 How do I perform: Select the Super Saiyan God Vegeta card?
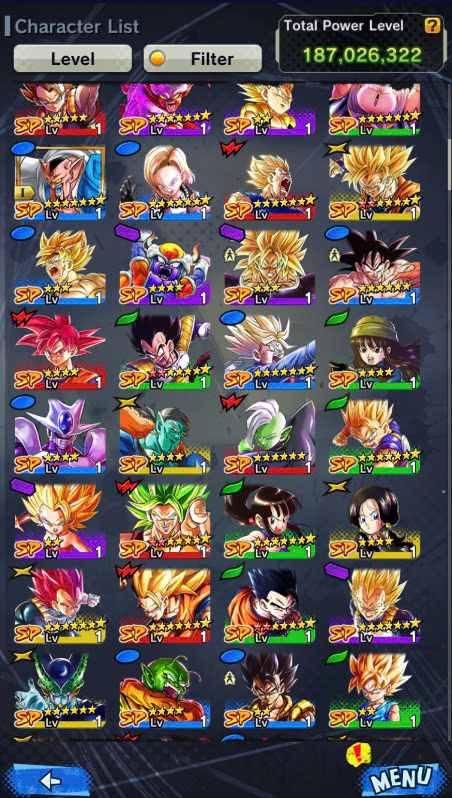pos(60,606)
